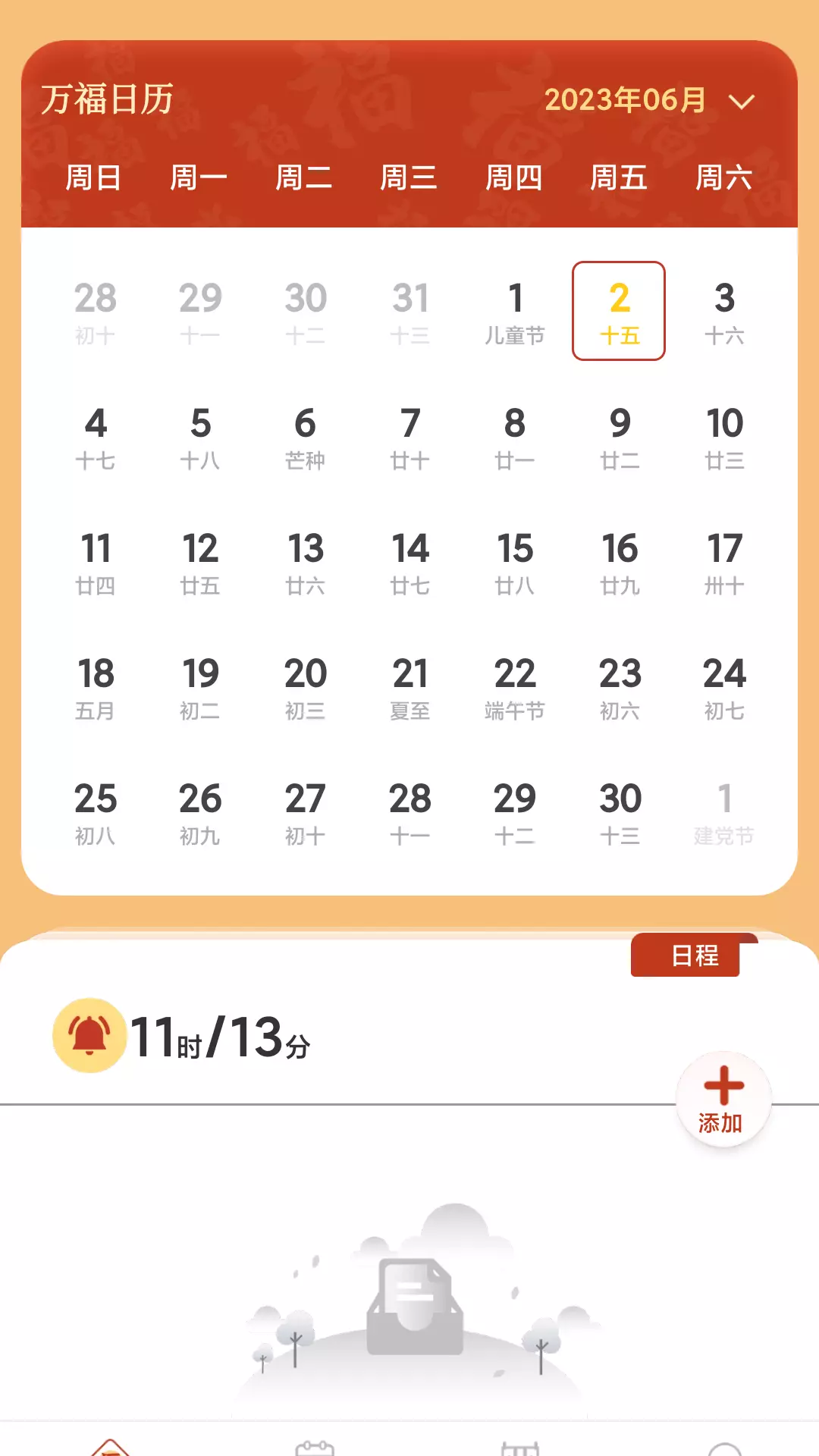Tap the 添加 add schedule button
Screen dimensions: 819x1456
[723, 1099]
